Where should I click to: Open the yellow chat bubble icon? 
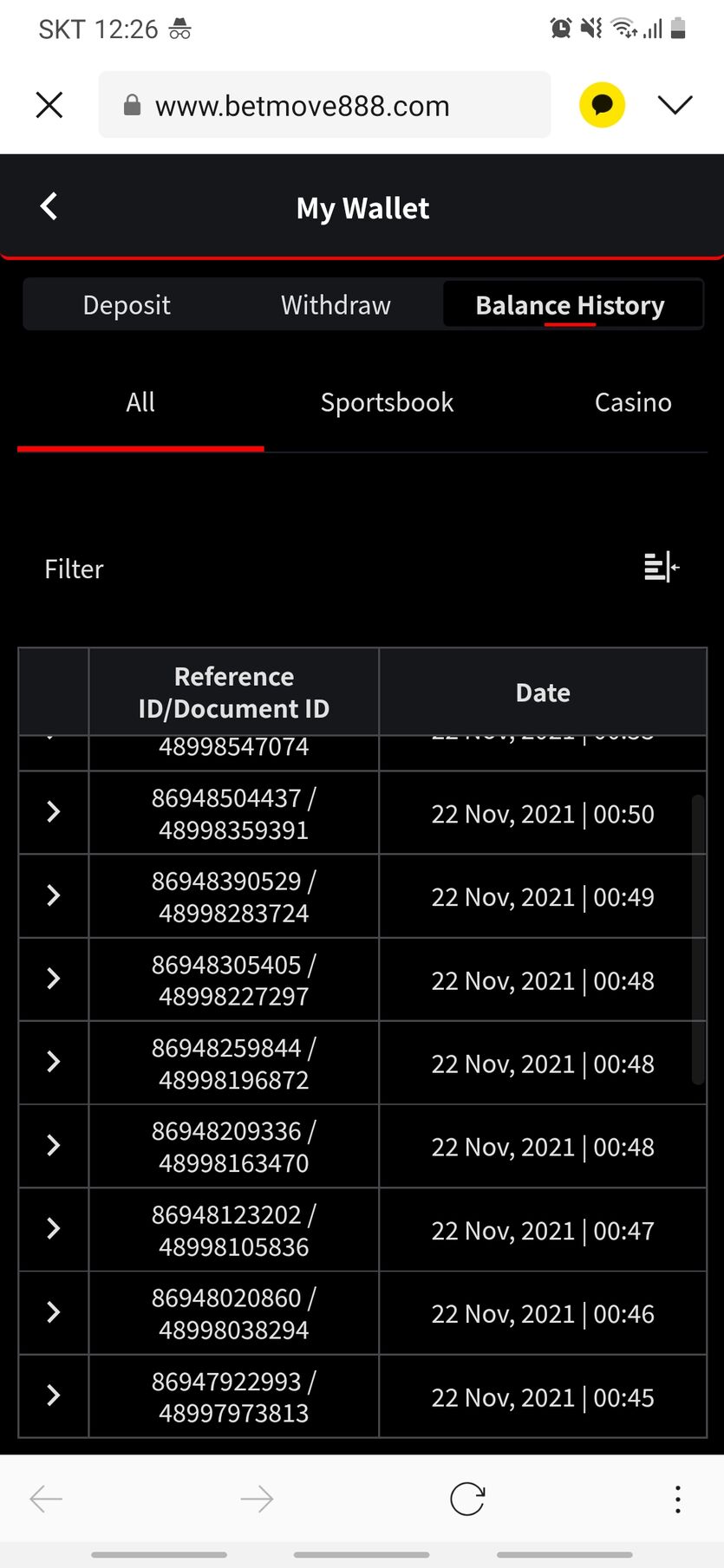point(602,105)
